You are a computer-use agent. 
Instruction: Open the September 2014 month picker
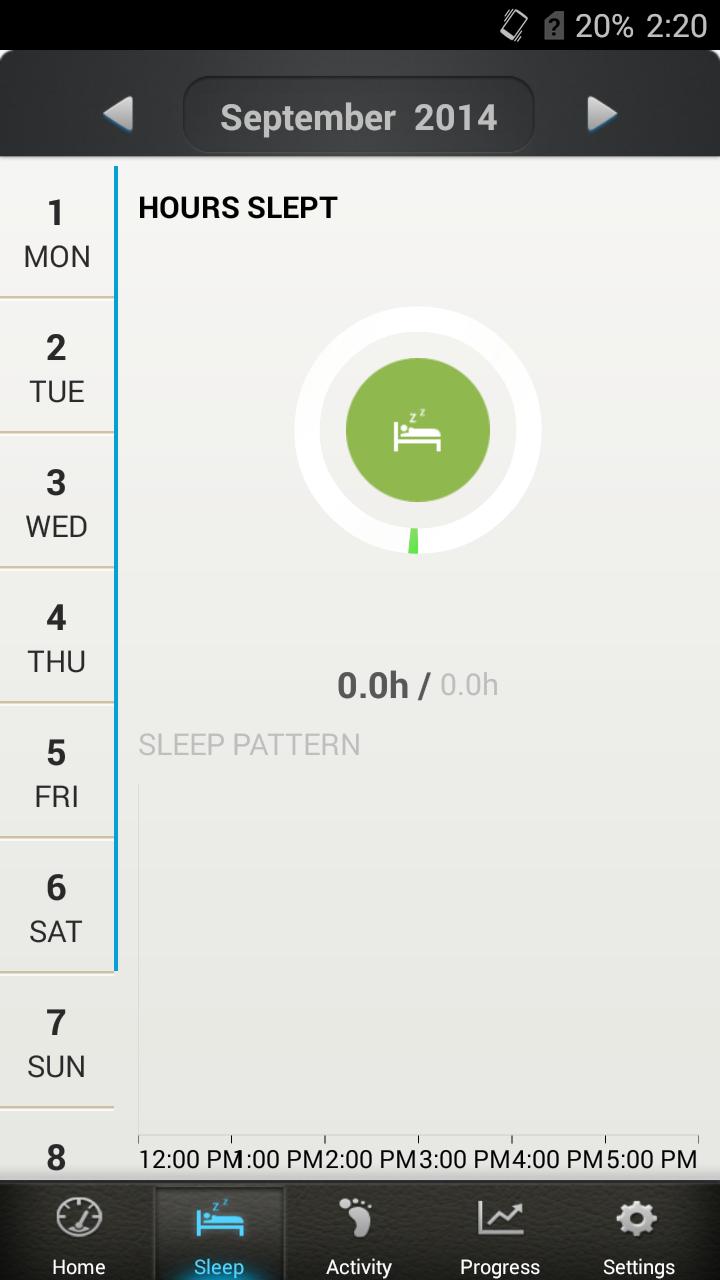point(358,116)
